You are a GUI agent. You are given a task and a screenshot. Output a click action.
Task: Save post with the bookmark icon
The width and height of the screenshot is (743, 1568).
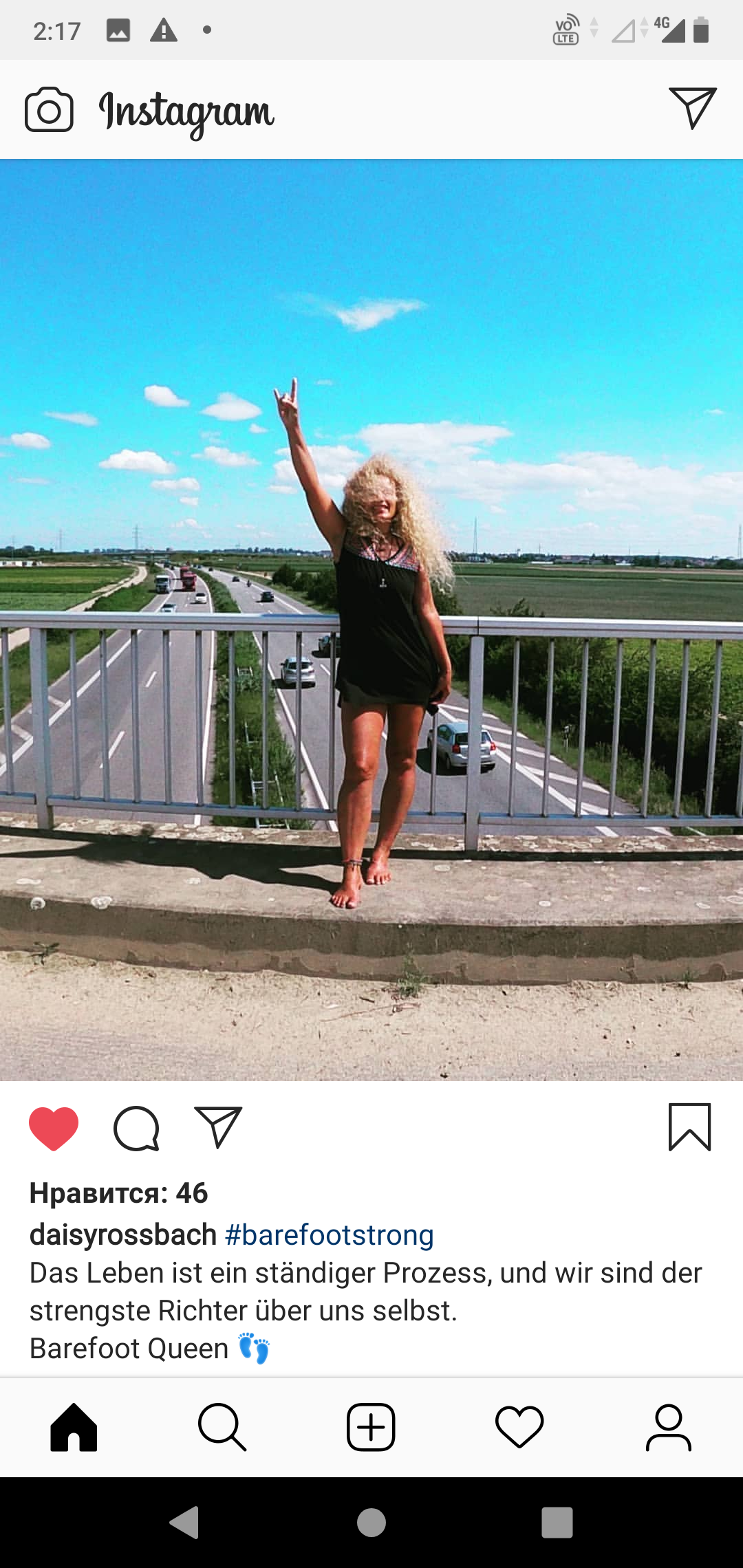[689, 1127]
